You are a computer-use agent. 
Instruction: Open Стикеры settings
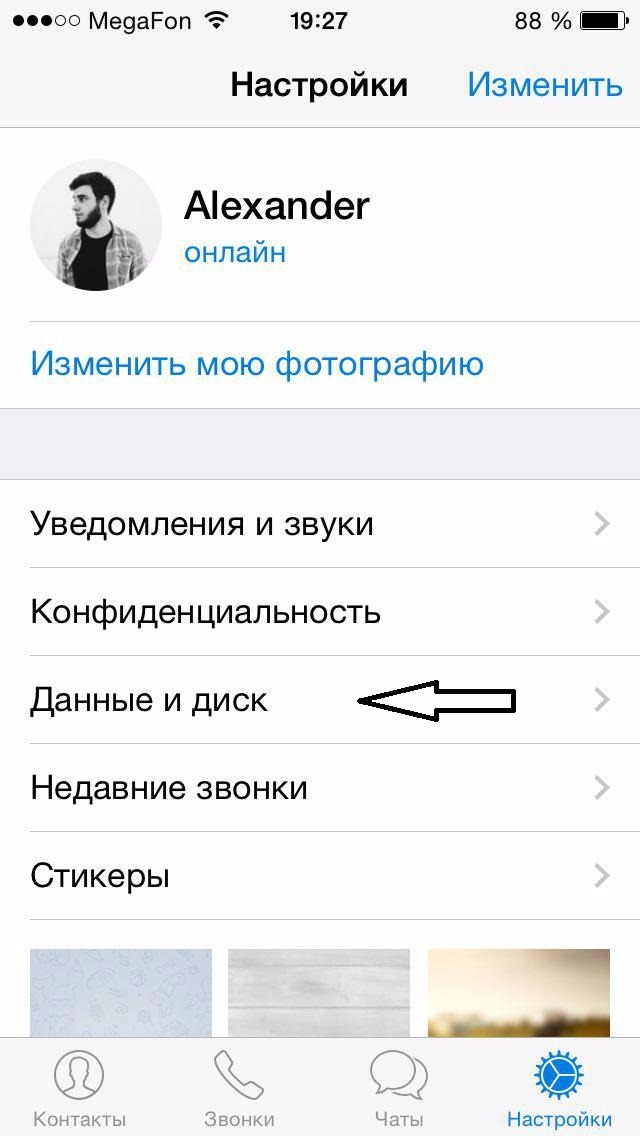click(320, 876)
